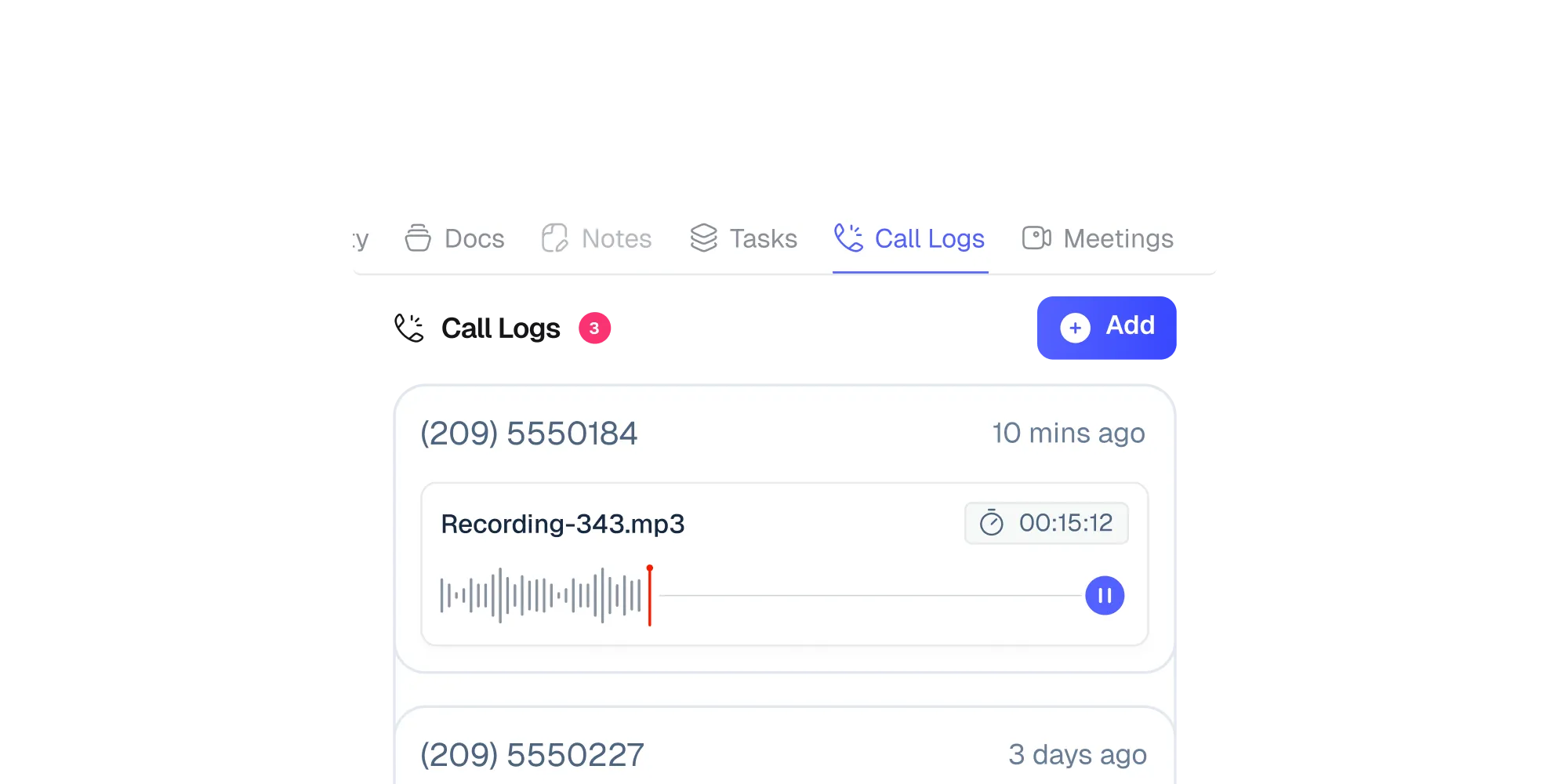The width and height of the screenshot is (1568, 784).
Task: Open the call log for (209) 5550184
Action: (529, 434)
